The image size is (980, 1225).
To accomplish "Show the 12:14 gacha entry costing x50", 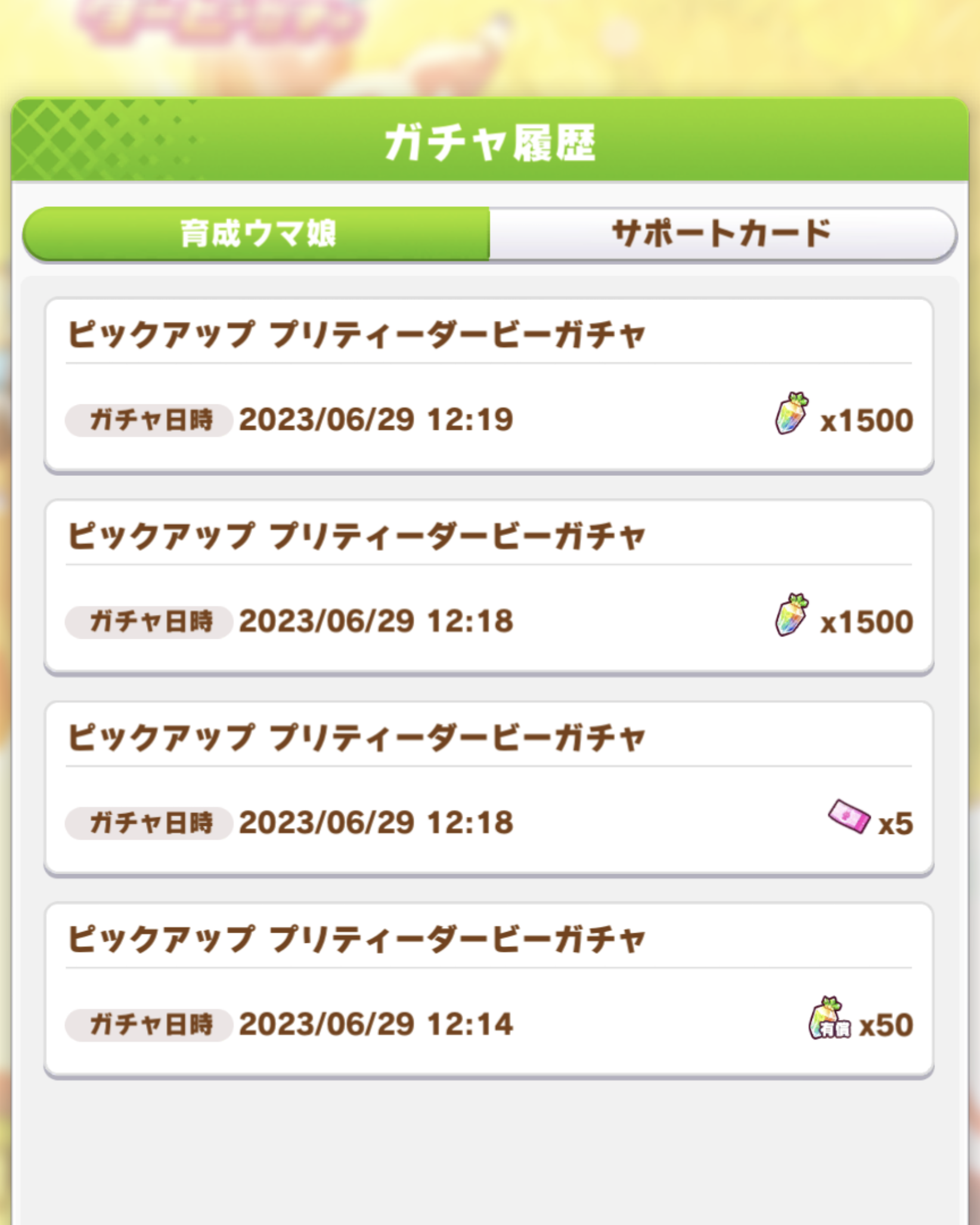I will click(x=489, y=990).
